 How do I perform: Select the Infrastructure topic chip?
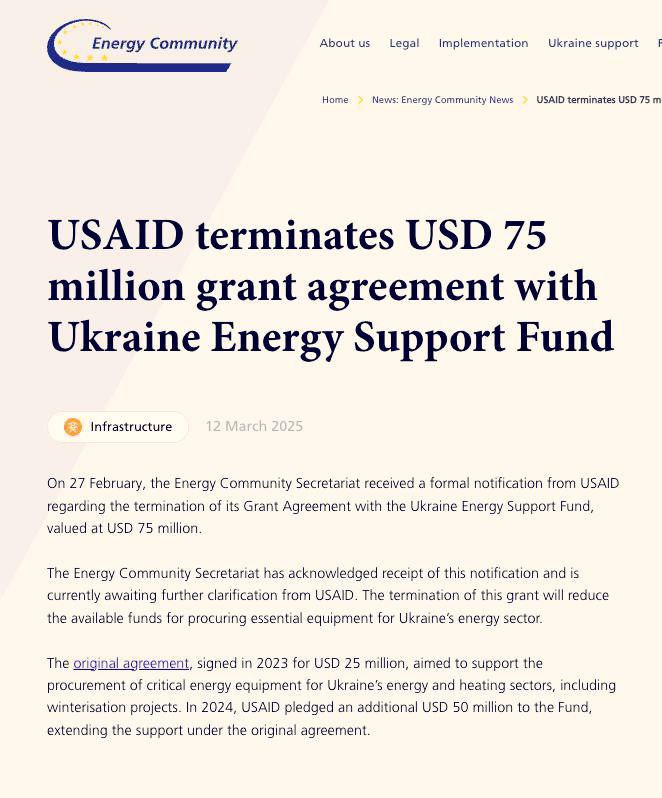(x=118, y=427)
